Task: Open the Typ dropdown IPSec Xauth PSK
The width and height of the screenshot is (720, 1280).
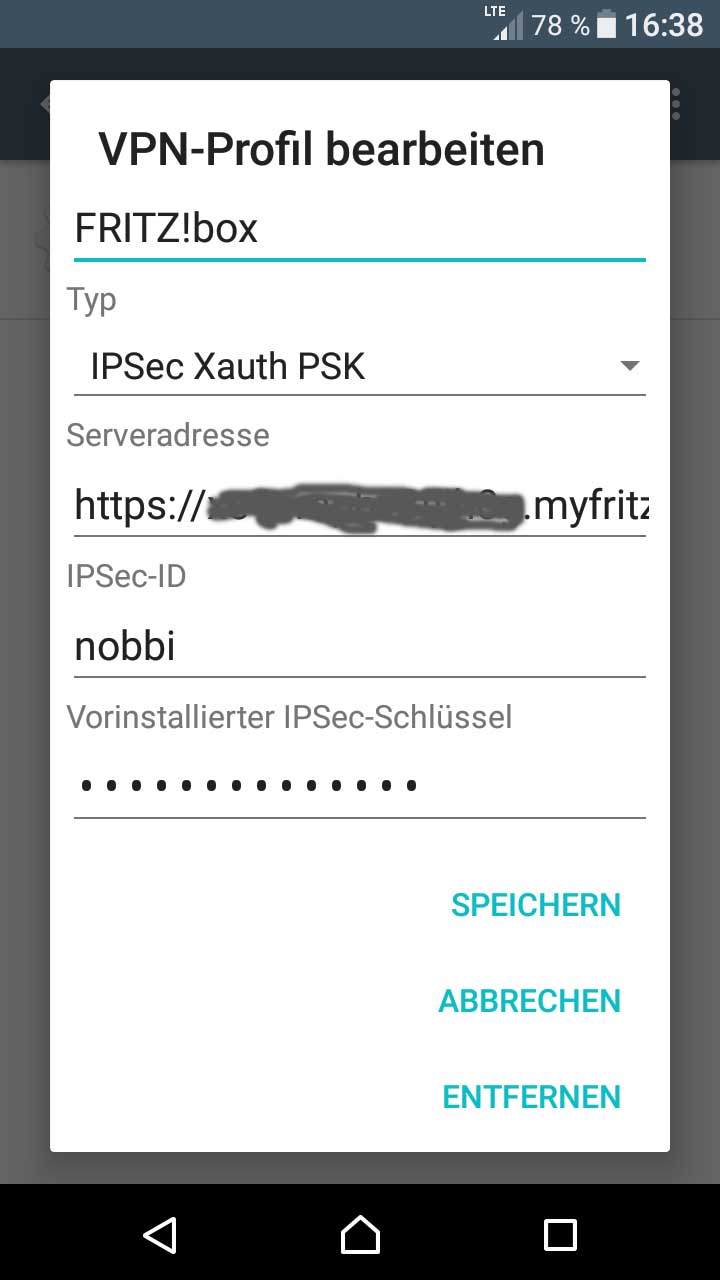Action: click(x=359, y=367)
